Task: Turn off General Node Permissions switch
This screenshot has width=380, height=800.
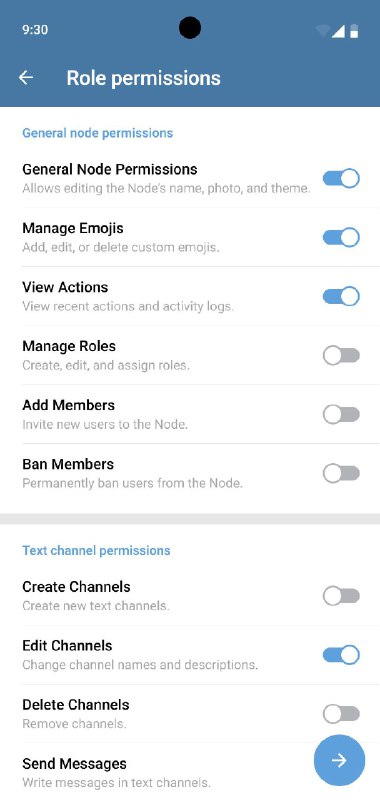Action: [341, 179]
